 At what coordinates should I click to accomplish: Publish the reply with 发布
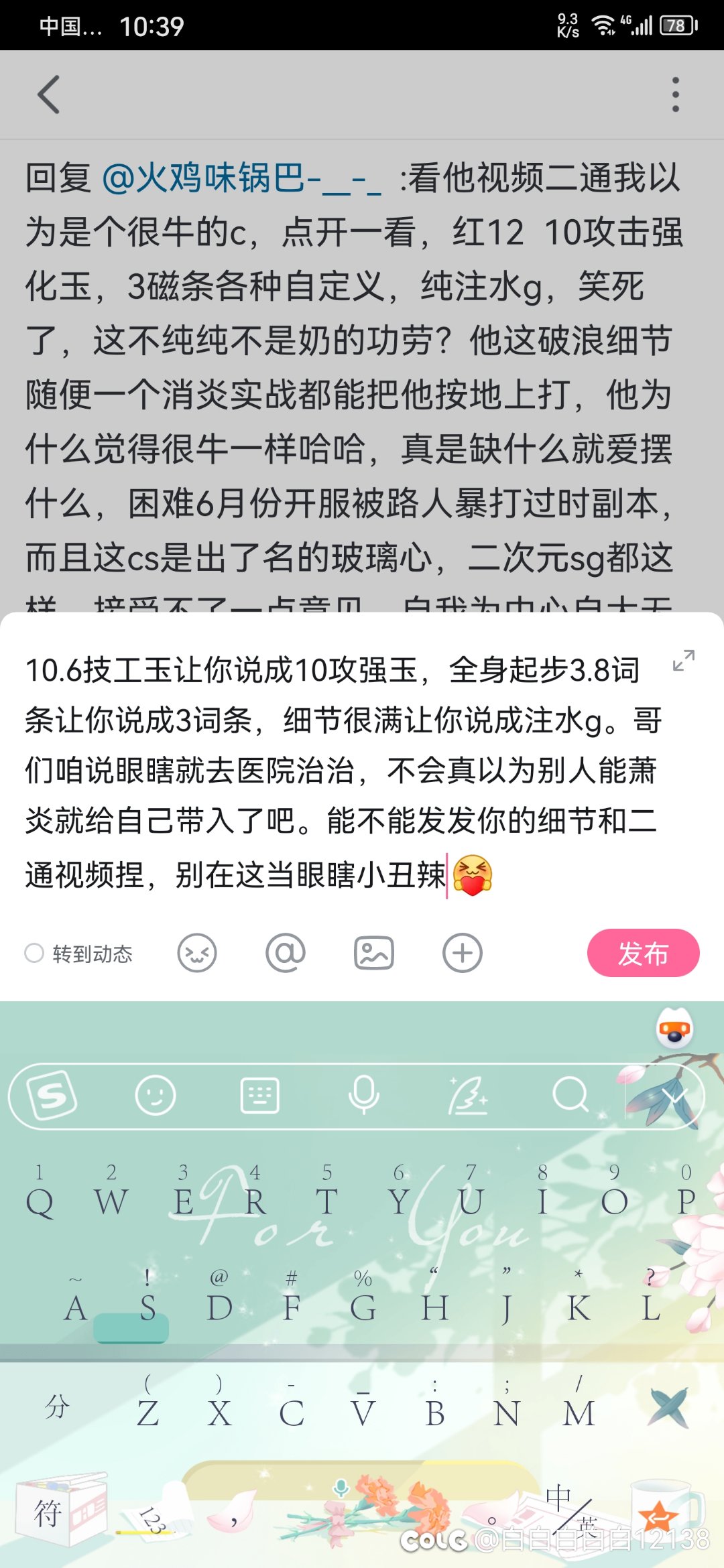[x=642, y=953]
